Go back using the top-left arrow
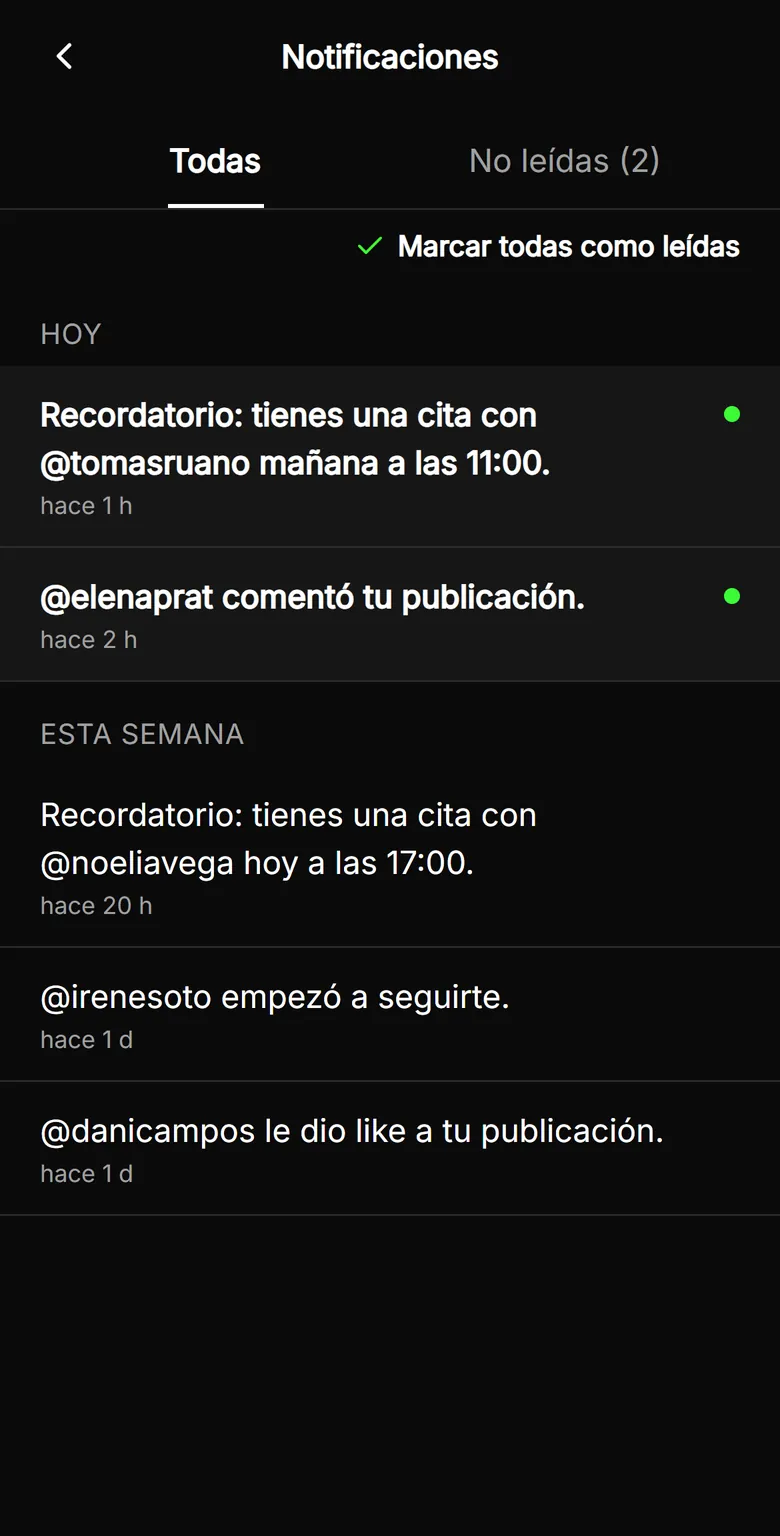Viewport: 780px width, 1536px height. tap(64, 56)
